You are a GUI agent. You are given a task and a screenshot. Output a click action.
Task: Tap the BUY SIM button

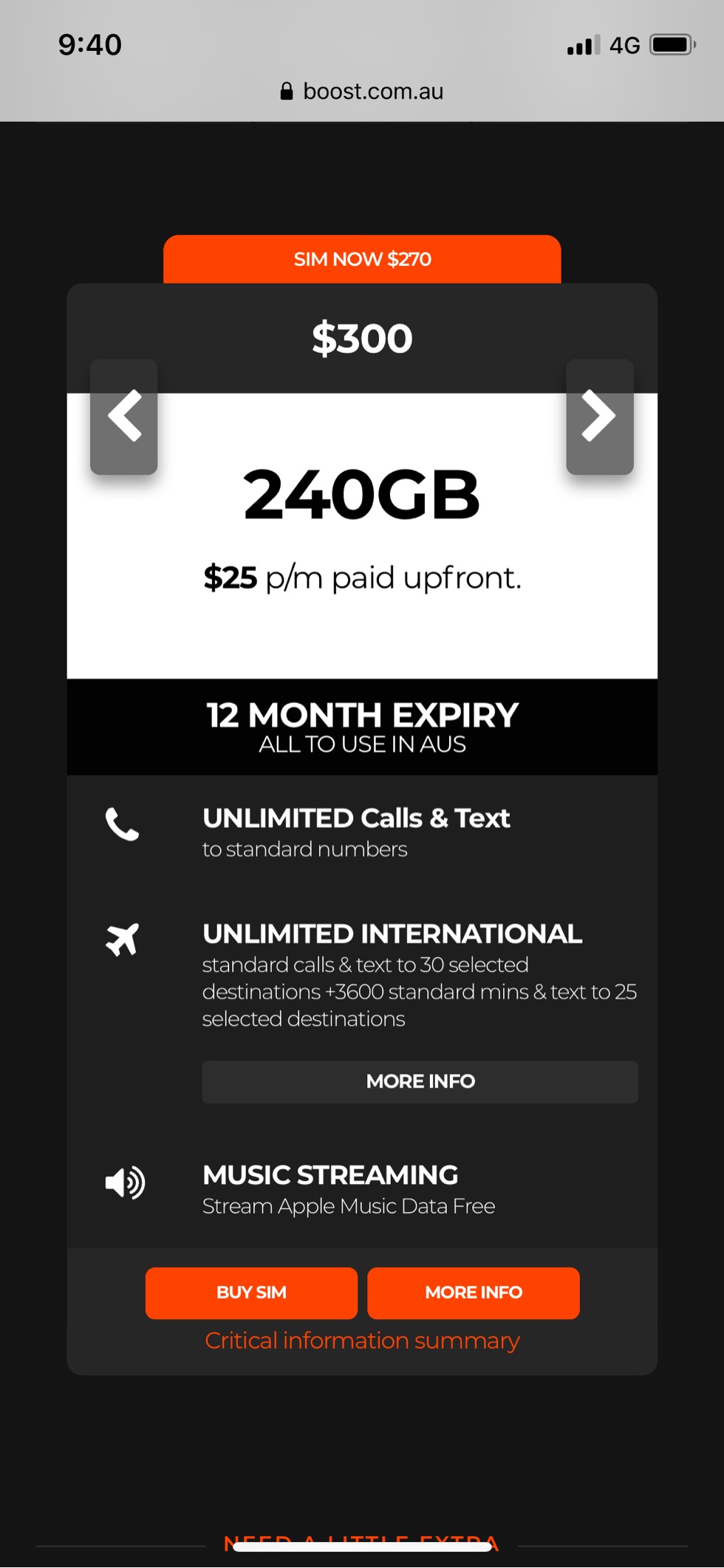251,1293
